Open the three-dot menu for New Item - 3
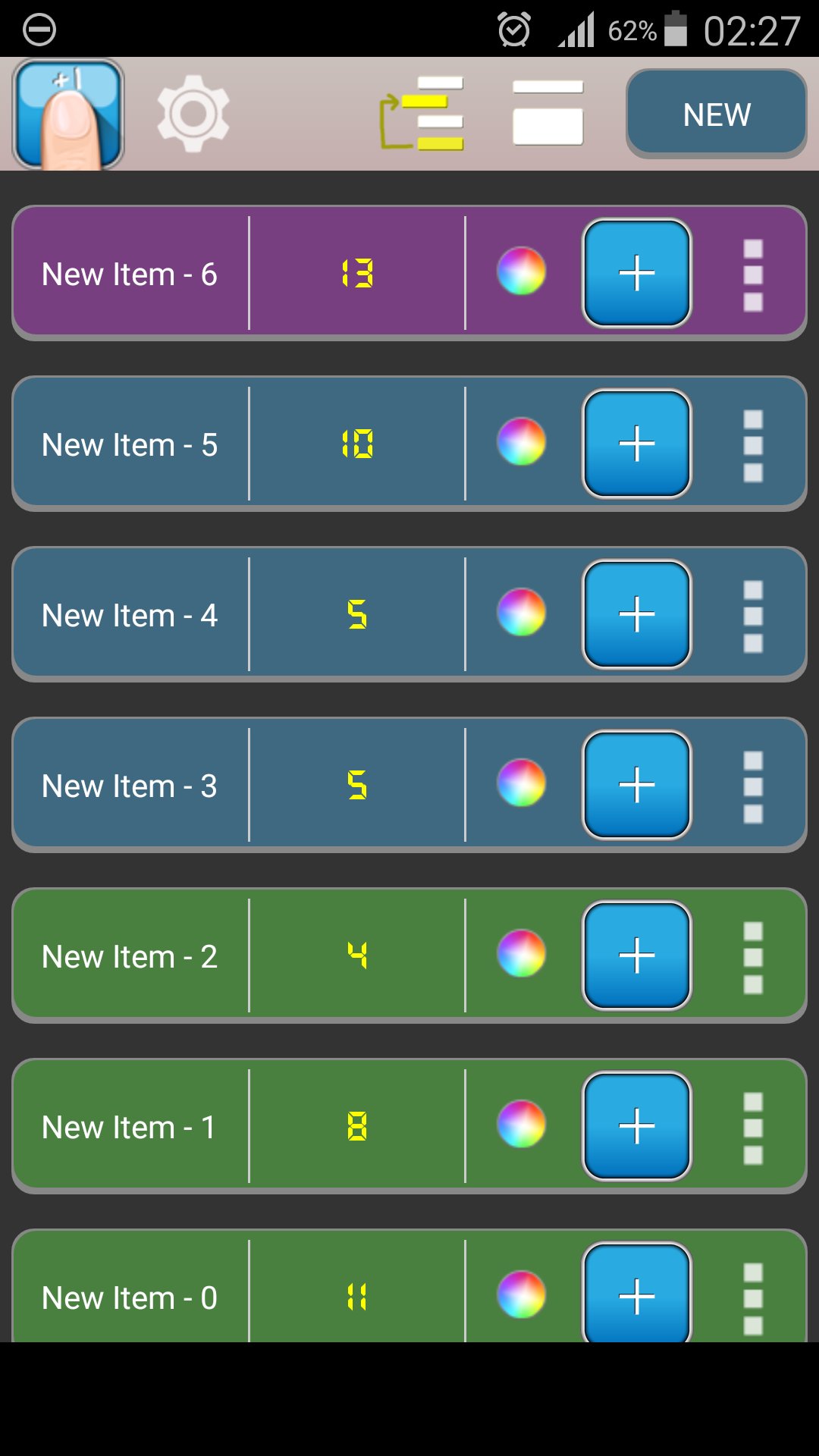Image resolution: width=819 pixels, height=1456 pixels. pos(752,786)
